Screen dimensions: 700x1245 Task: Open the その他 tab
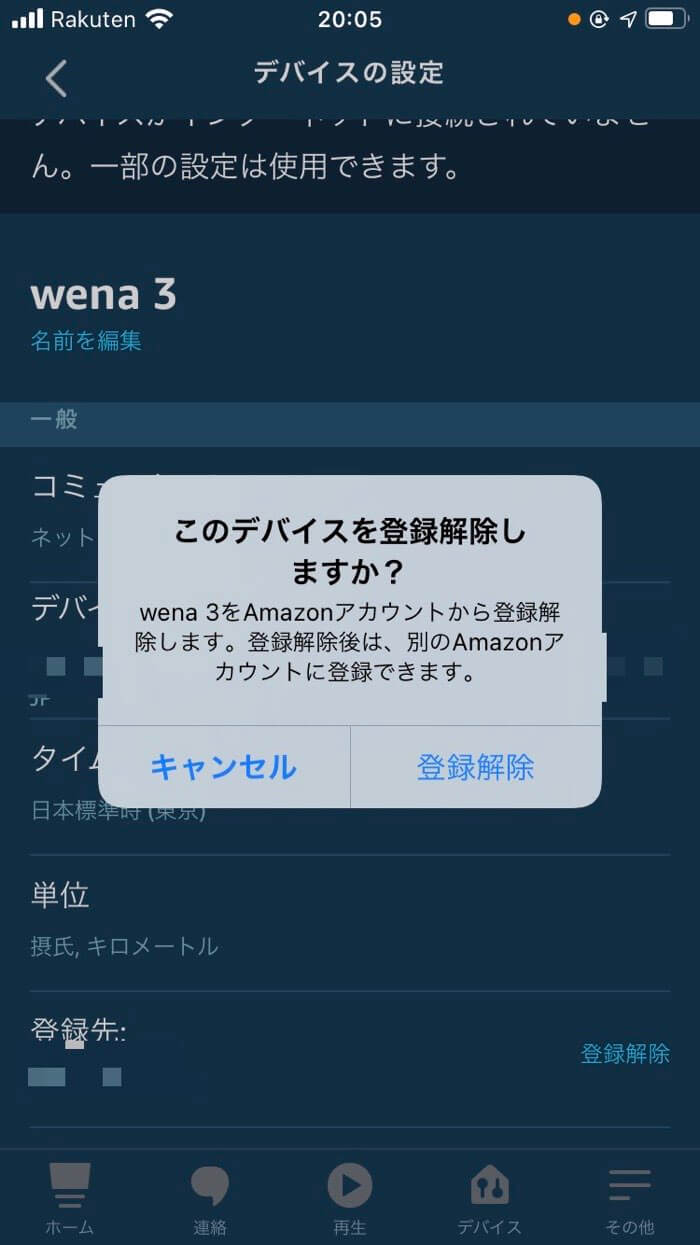point(630,1198)
